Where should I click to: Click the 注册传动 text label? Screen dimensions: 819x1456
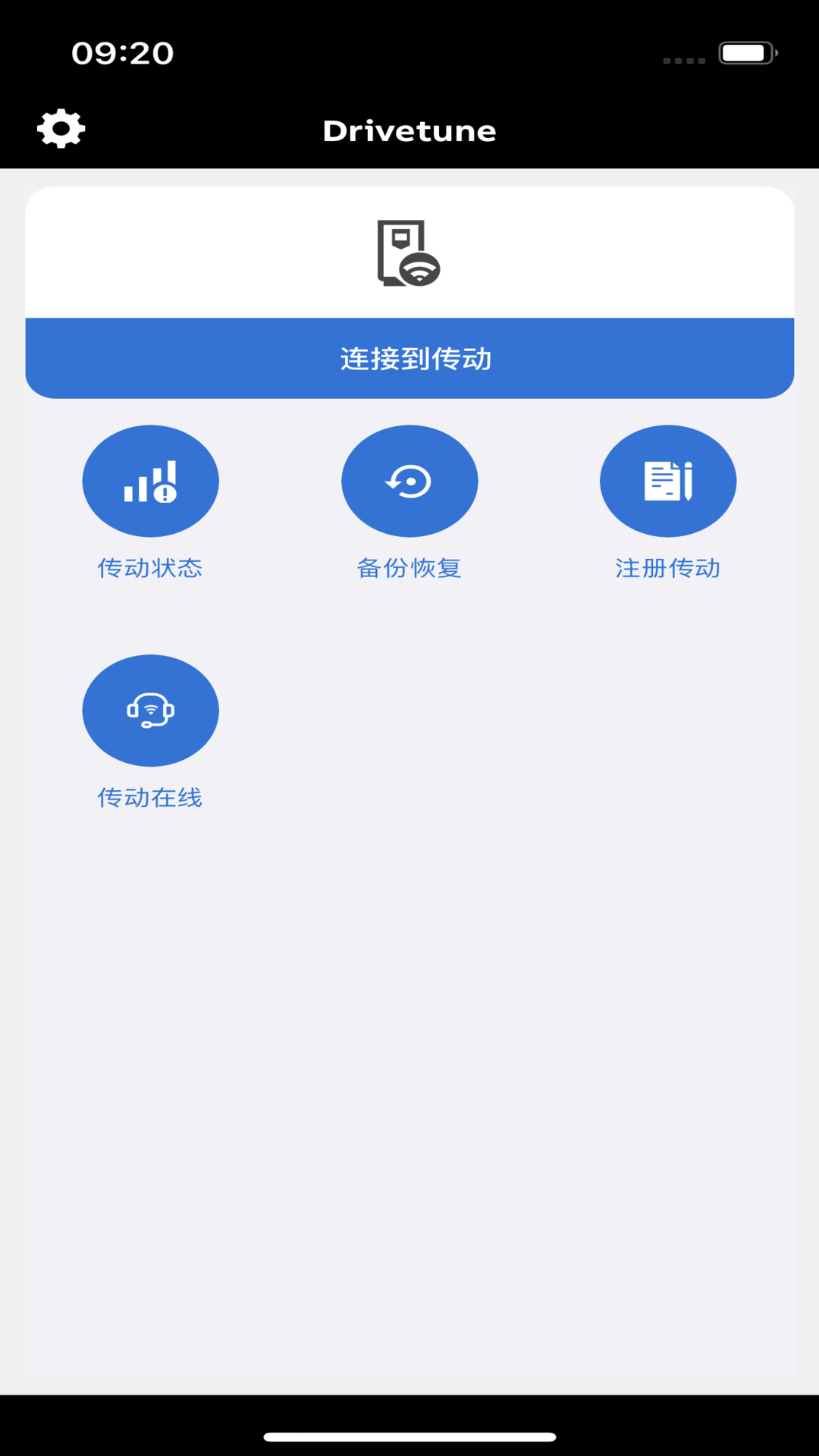[x=667, y=566]
